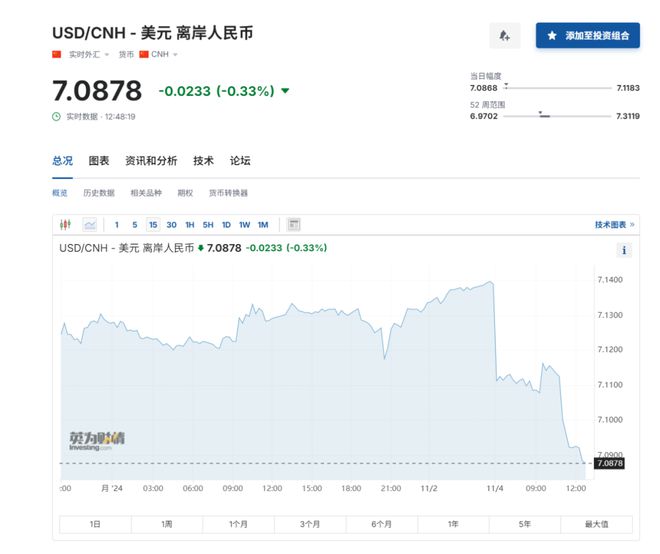Open the 论坛 tab
Image resolution: width=660 pixels, height=554 pixels.
click(x=240, y=161)
